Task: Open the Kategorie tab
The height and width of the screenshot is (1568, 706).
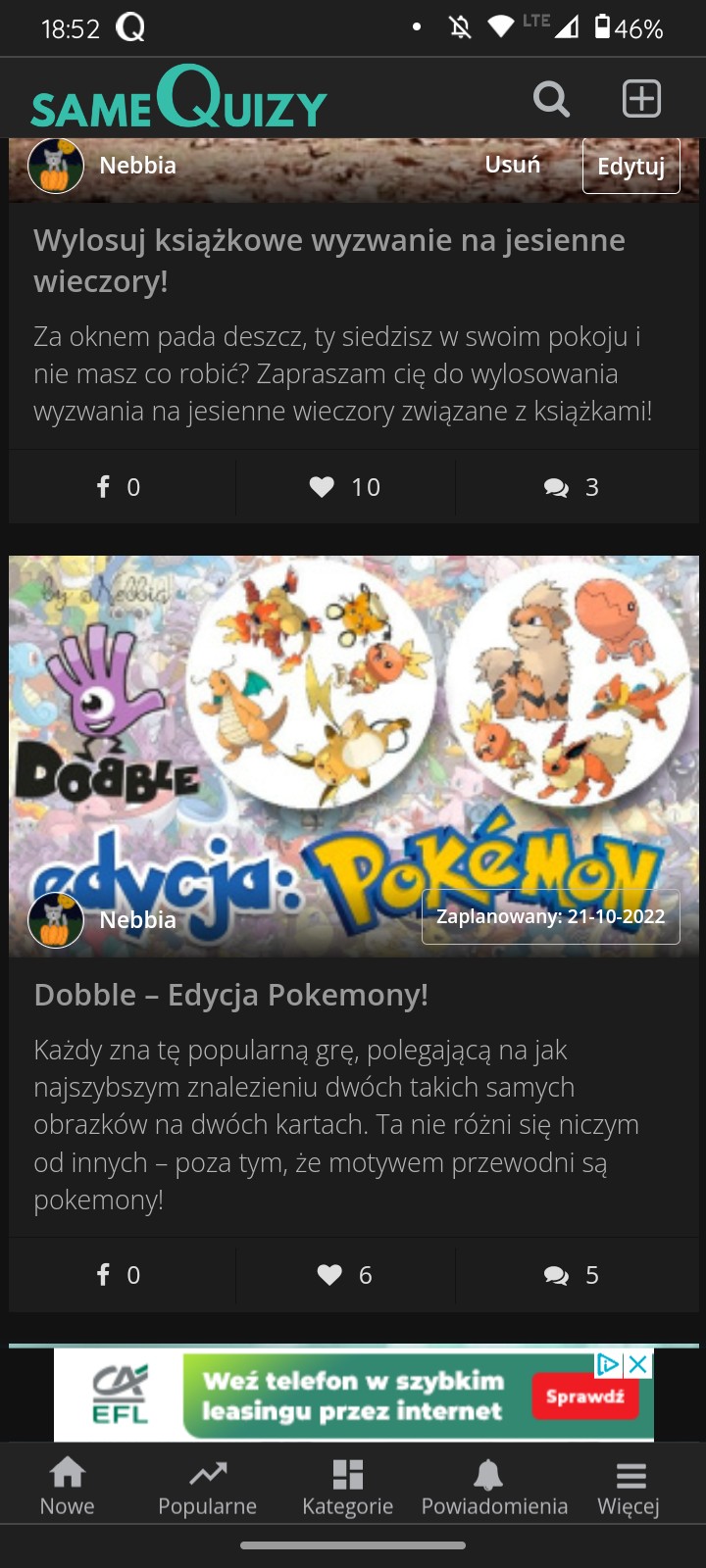Action: point(347,1487)
